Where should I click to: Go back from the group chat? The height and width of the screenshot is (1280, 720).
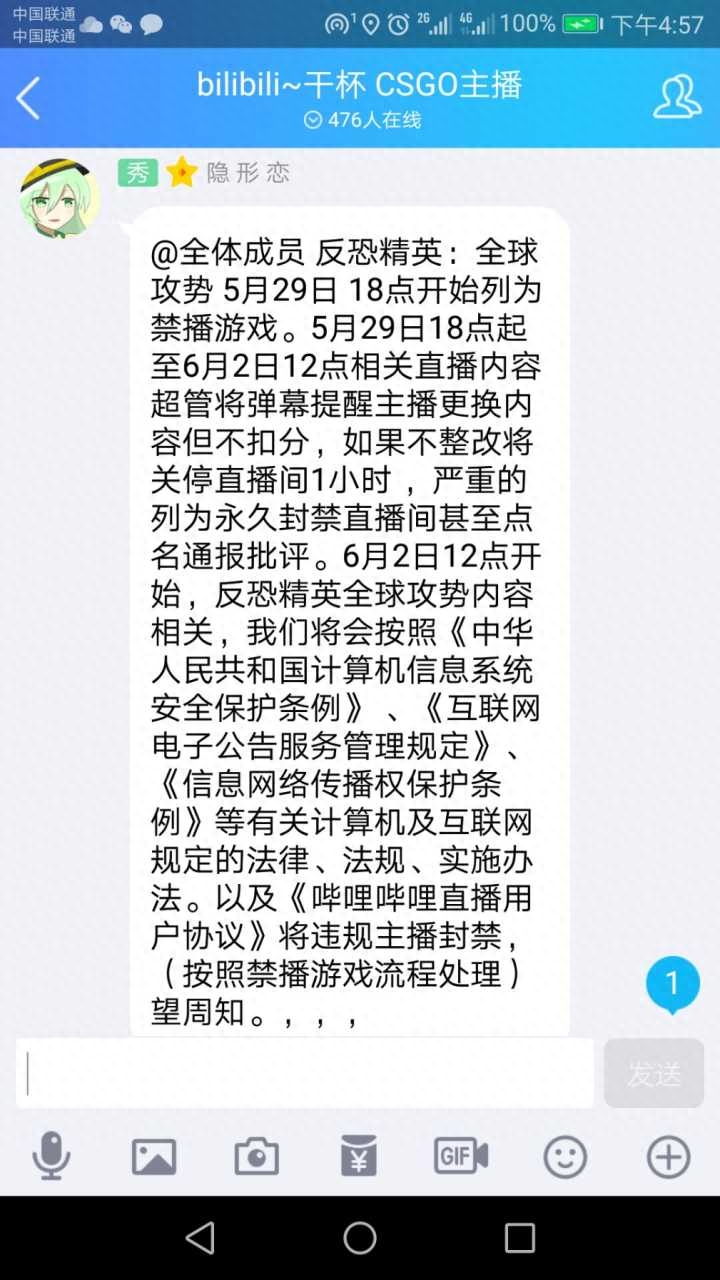pyautogui.click(x=29, y=98)
